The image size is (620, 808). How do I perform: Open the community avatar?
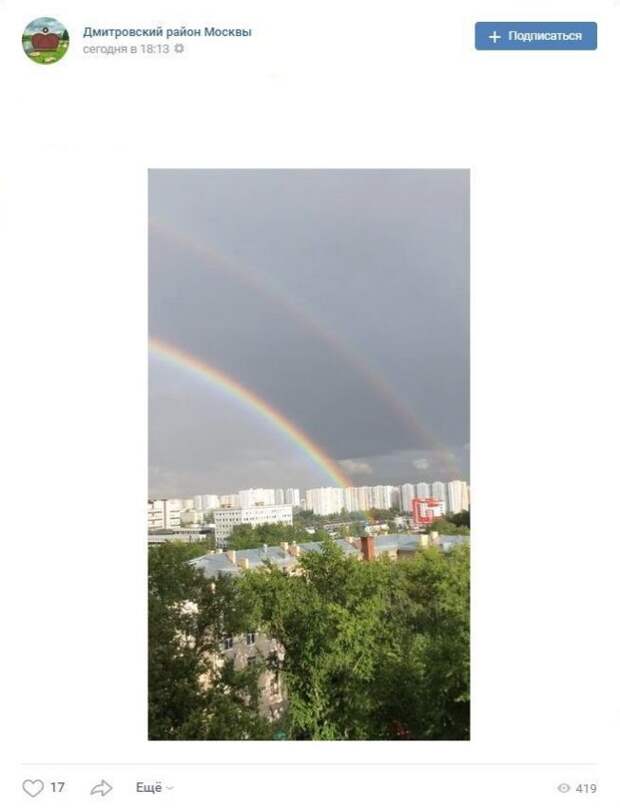click(x=46, y=41)
